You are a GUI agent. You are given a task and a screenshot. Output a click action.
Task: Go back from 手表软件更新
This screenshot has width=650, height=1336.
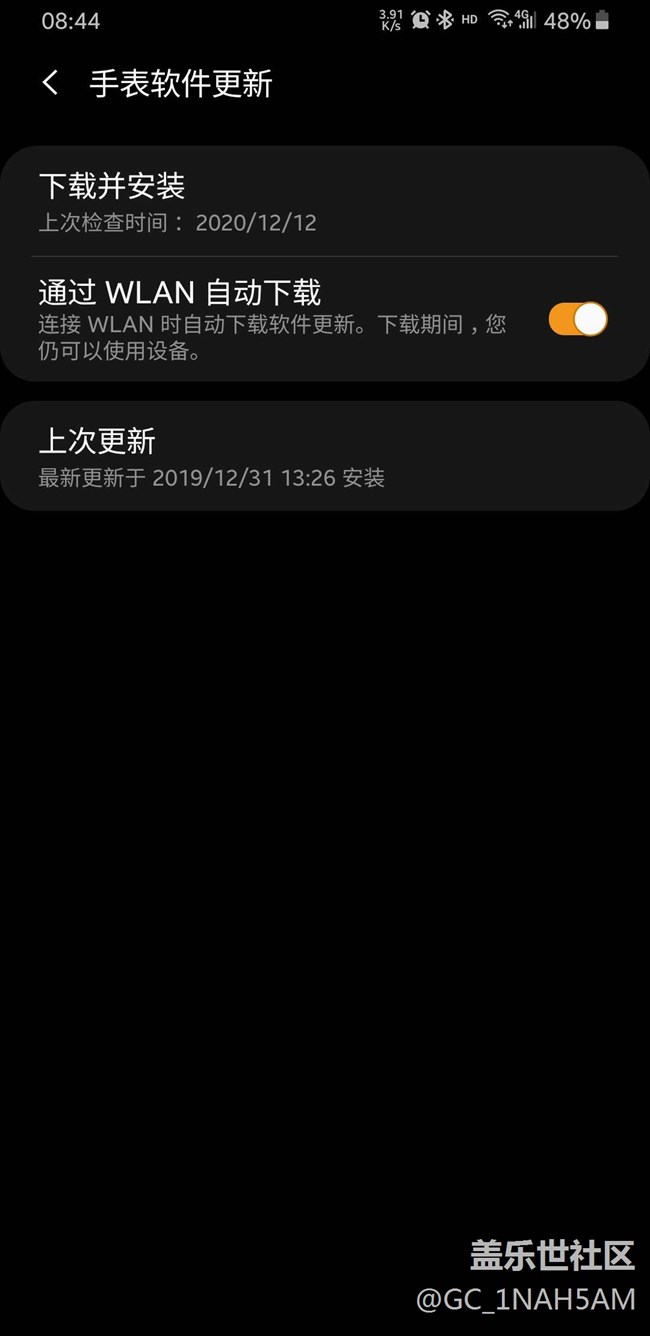coord(50,83)
